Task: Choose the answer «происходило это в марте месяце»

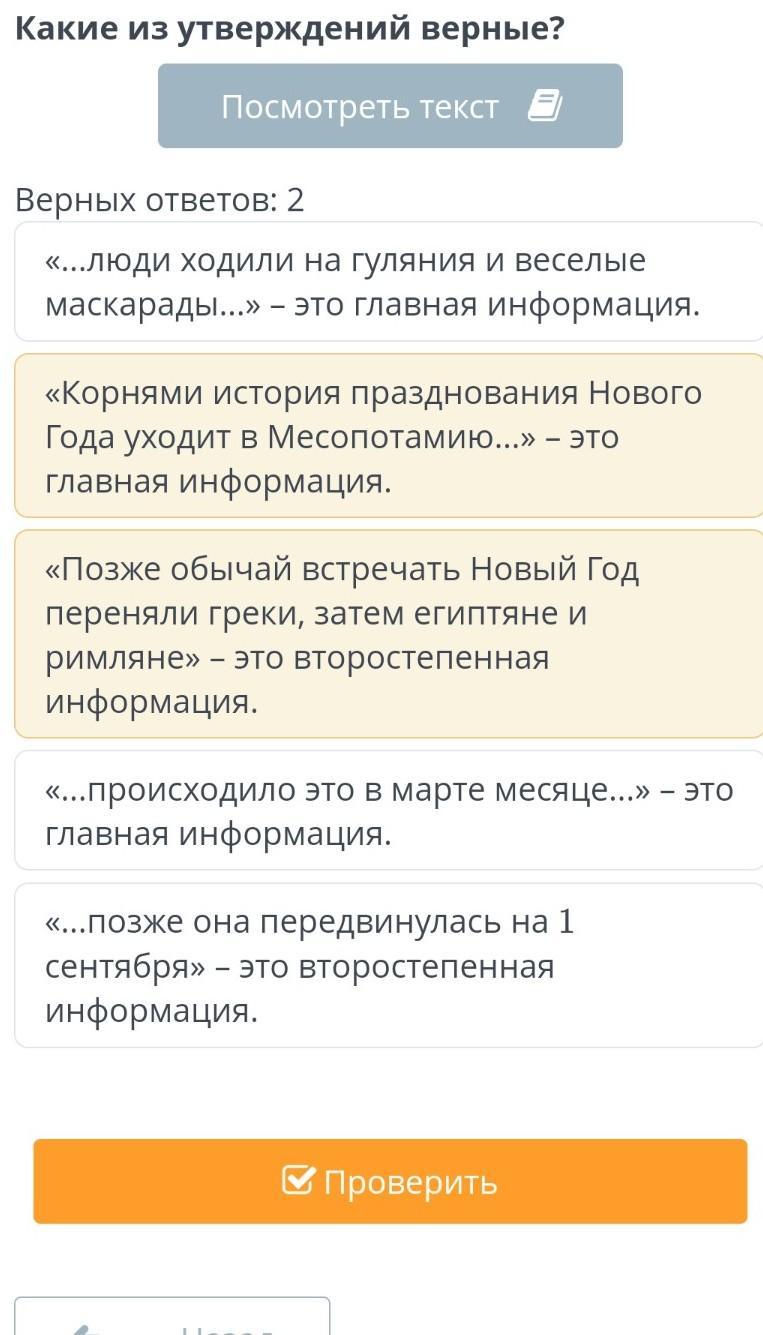Action: (388, 810)
